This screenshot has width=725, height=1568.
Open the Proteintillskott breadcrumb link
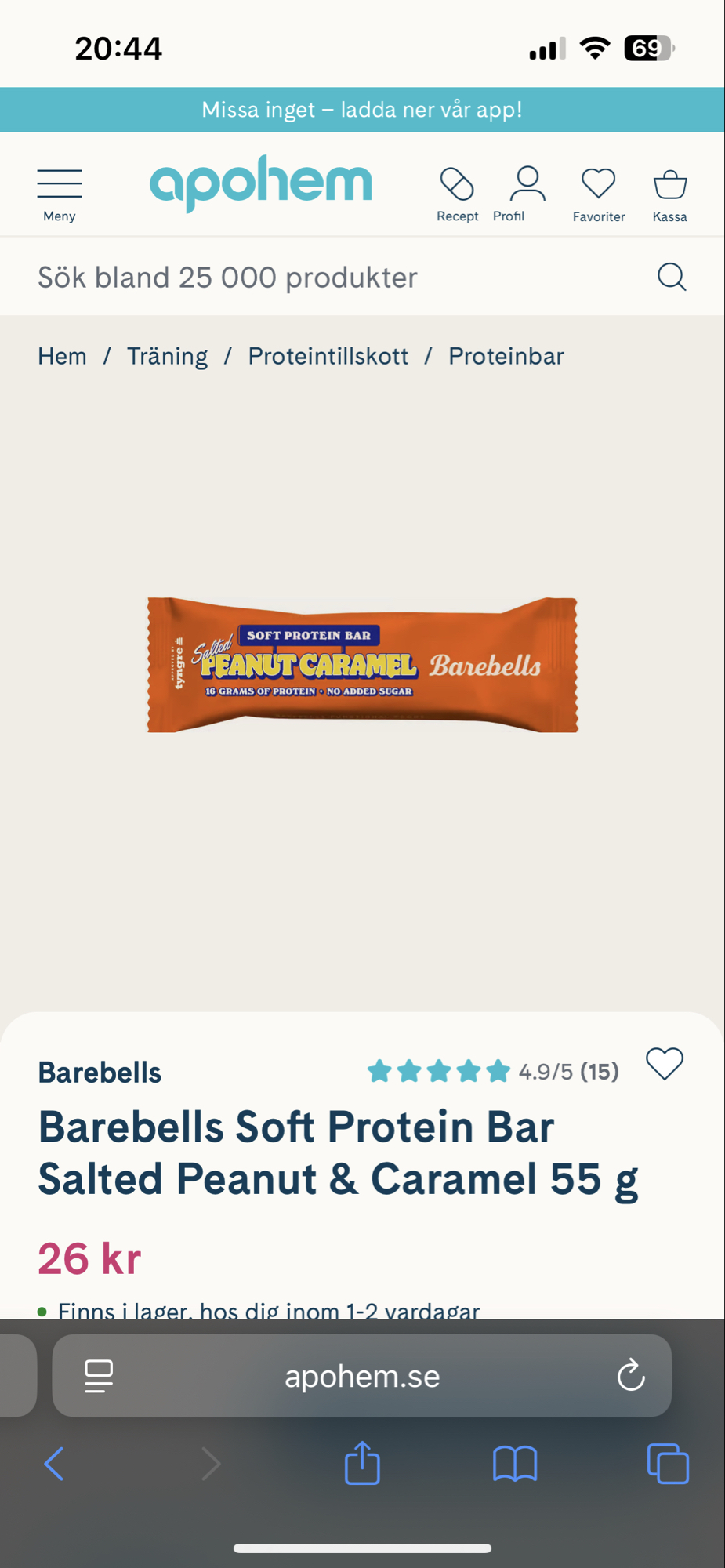(x=328, y=356)
